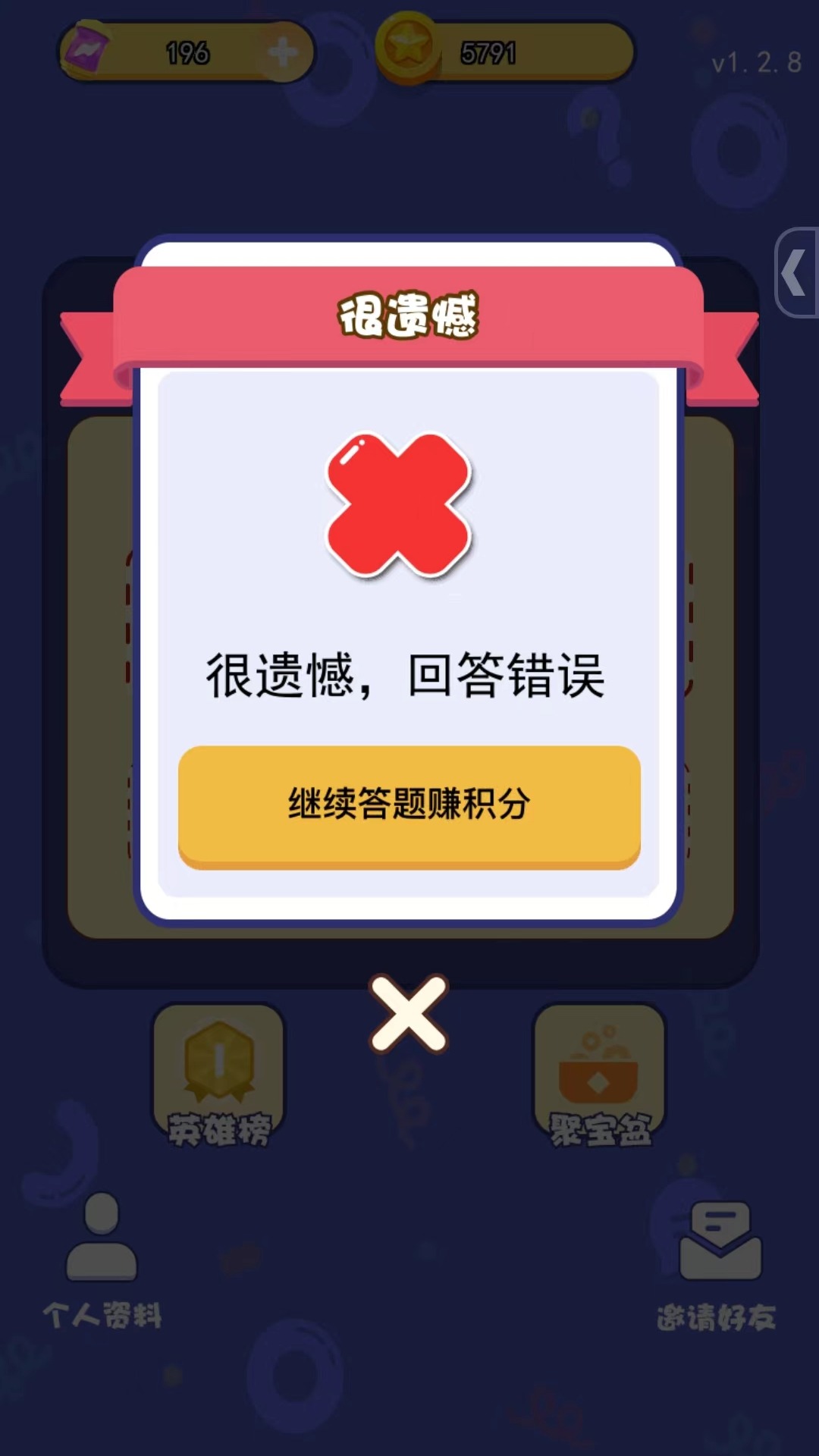Dismiss the wrong-answer dialog with the X
This screenshot has height=1456, width=819.
pos(409,1014)
